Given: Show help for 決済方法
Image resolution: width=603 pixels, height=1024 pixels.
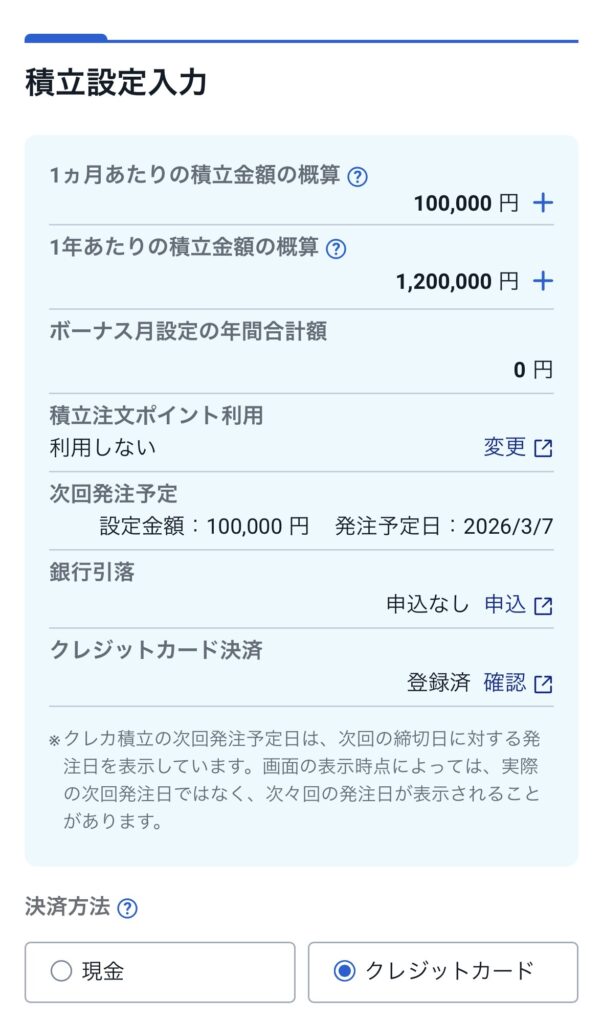Looking at the screenshot, I should coord(127,909).
